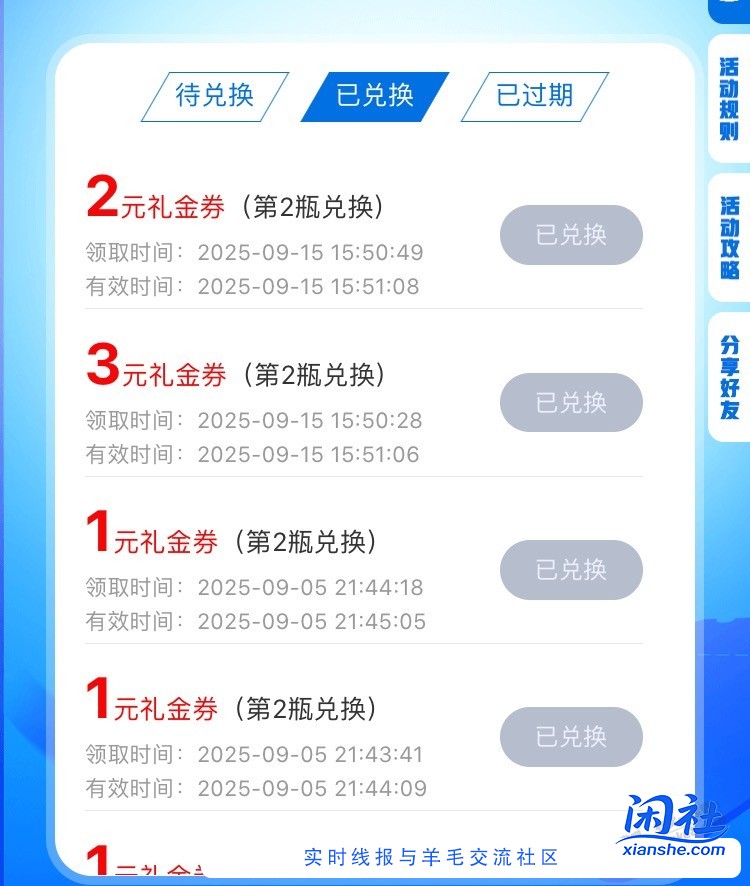Switch to the 待兑换 tab
This screenshot has height=886, width=750.
[x=213, y=96]
